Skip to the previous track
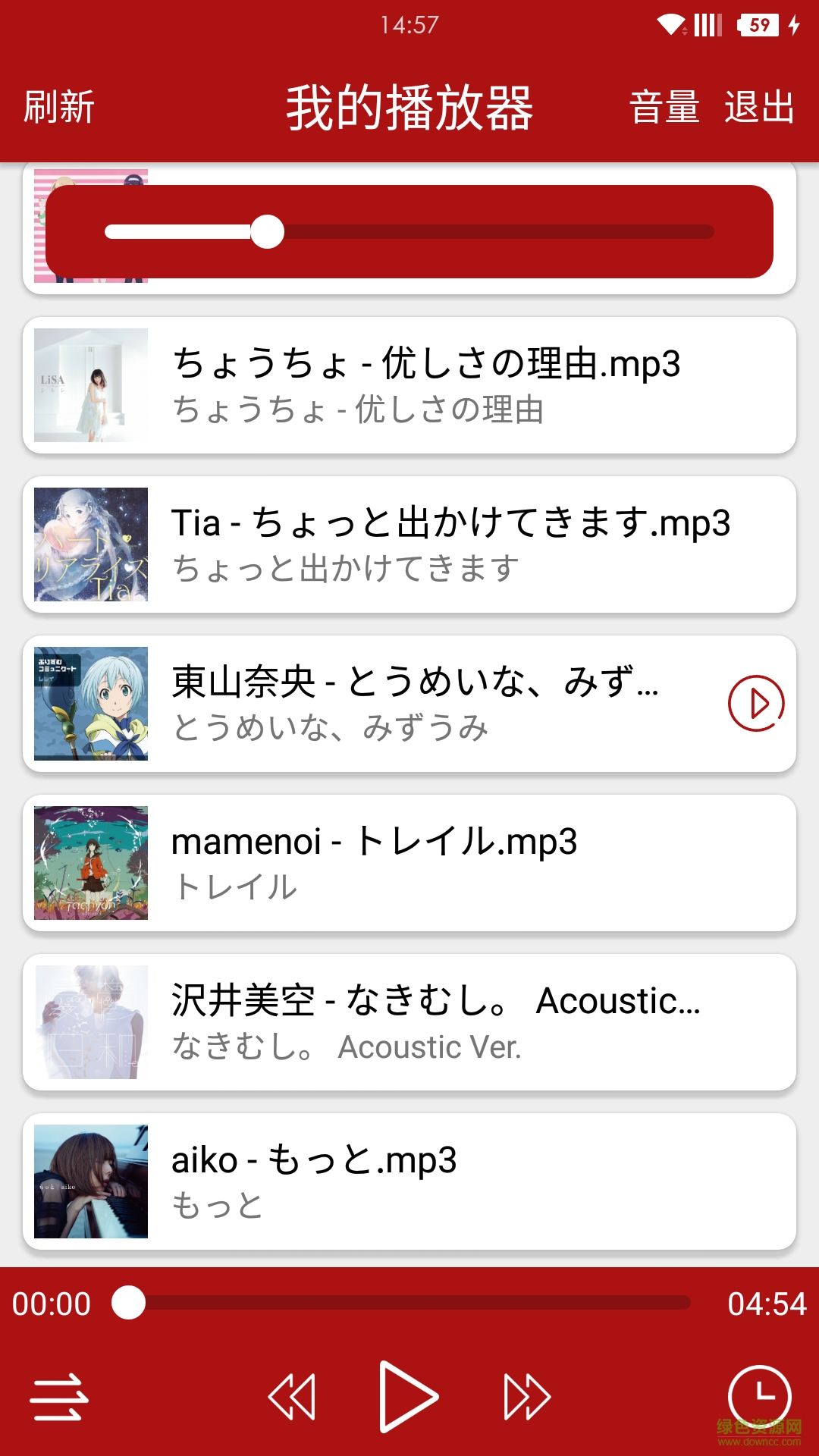 tap(293, 1397)
